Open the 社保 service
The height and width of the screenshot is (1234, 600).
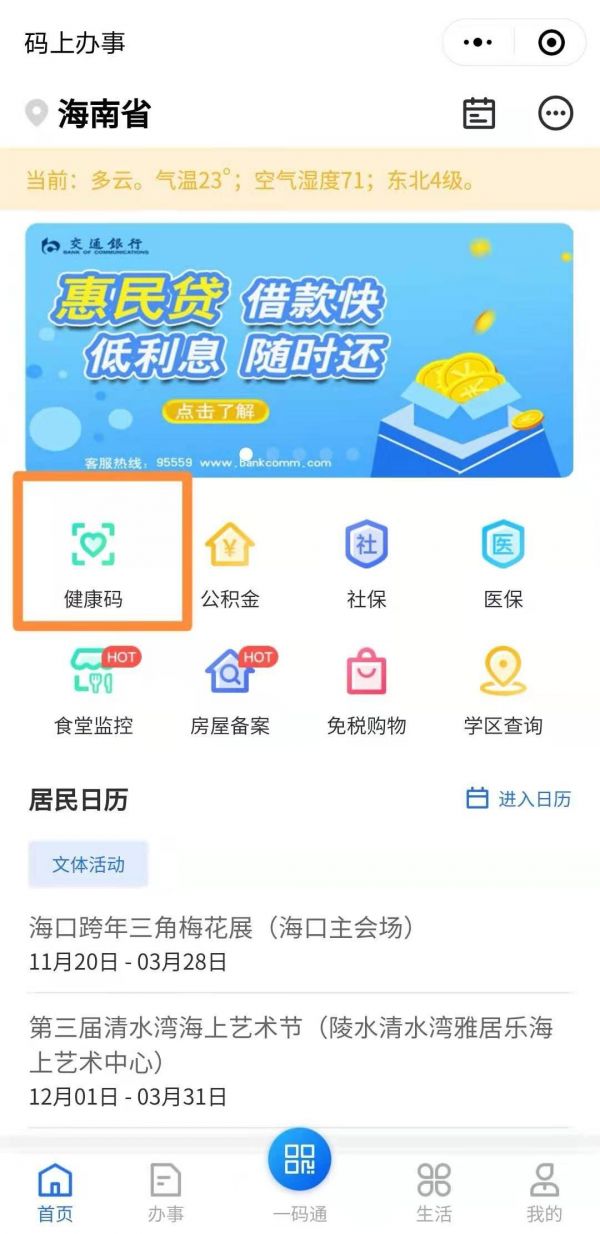pos(366,562)
